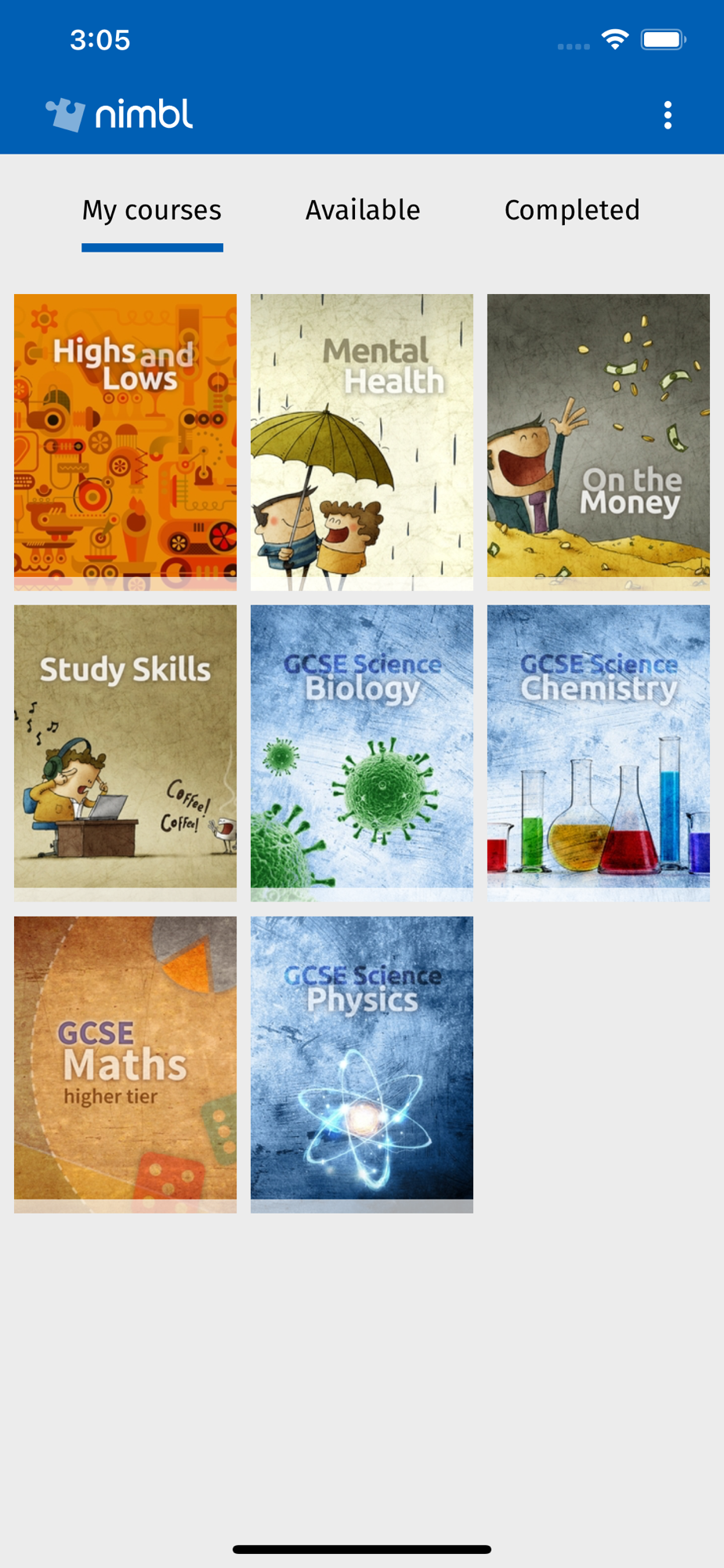Show the Completed courses tab
Screen dimensions: 724x1568
click(572, 211)
